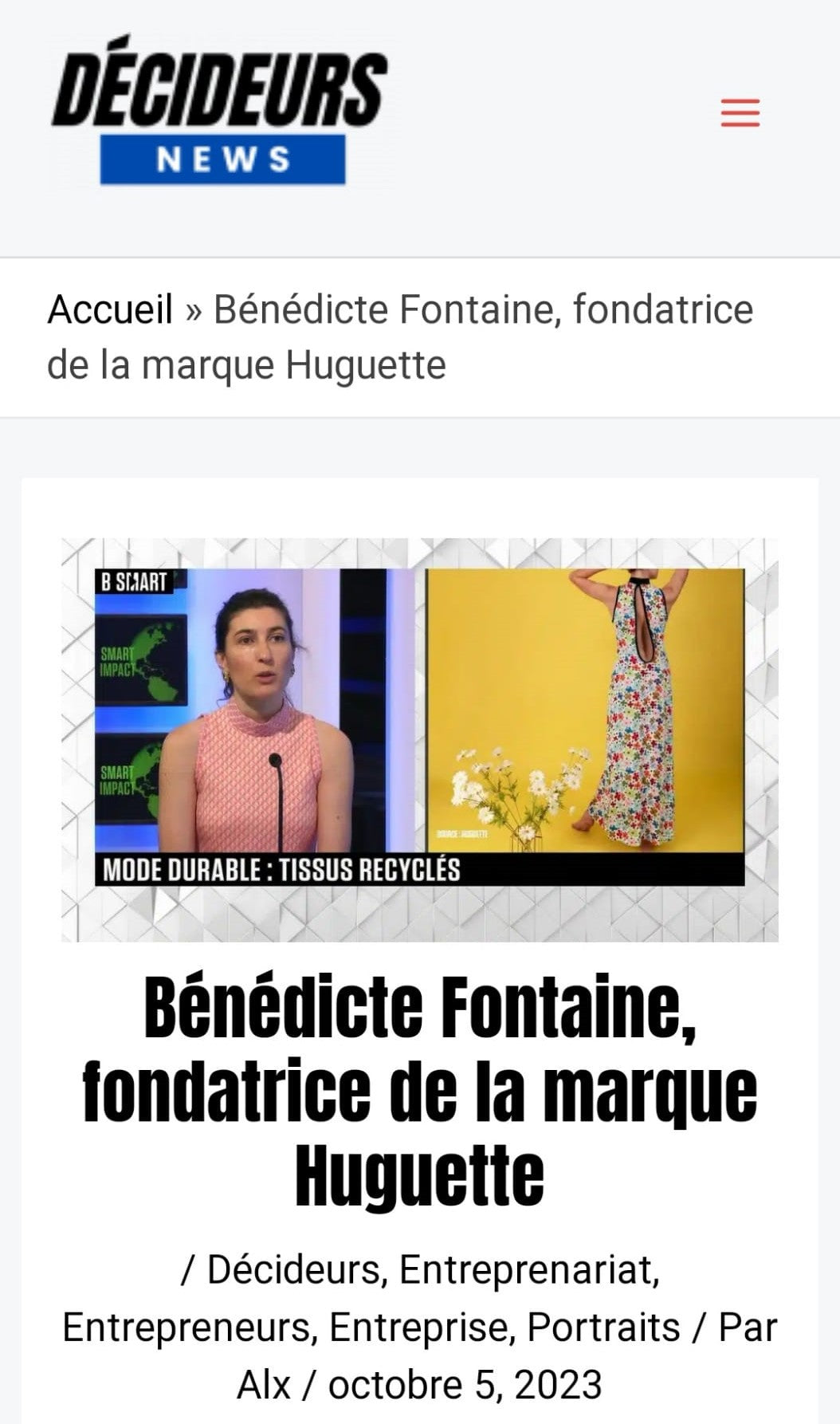Tap the Décideurs News site logo

220,112
